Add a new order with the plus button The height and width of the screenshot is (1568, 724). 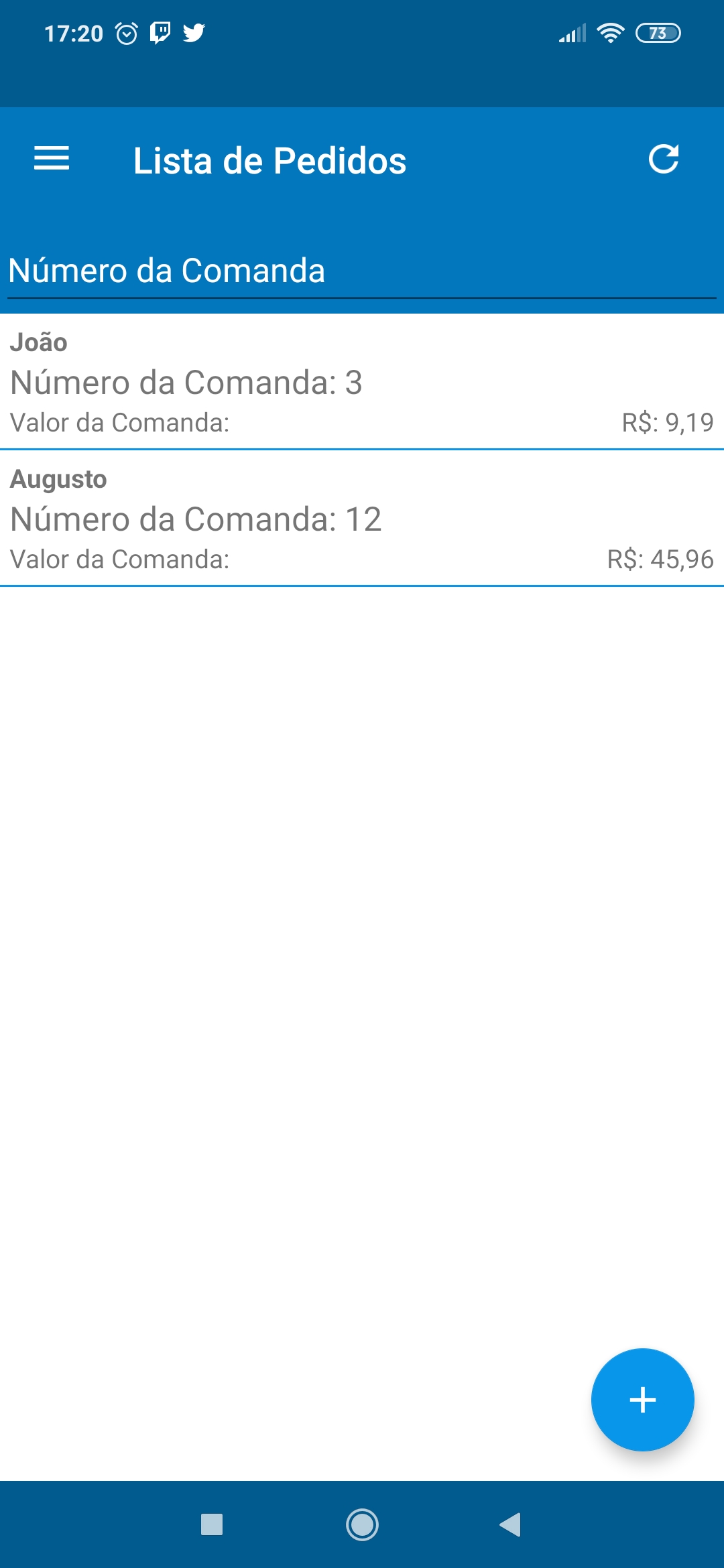tap(642, 1399)
